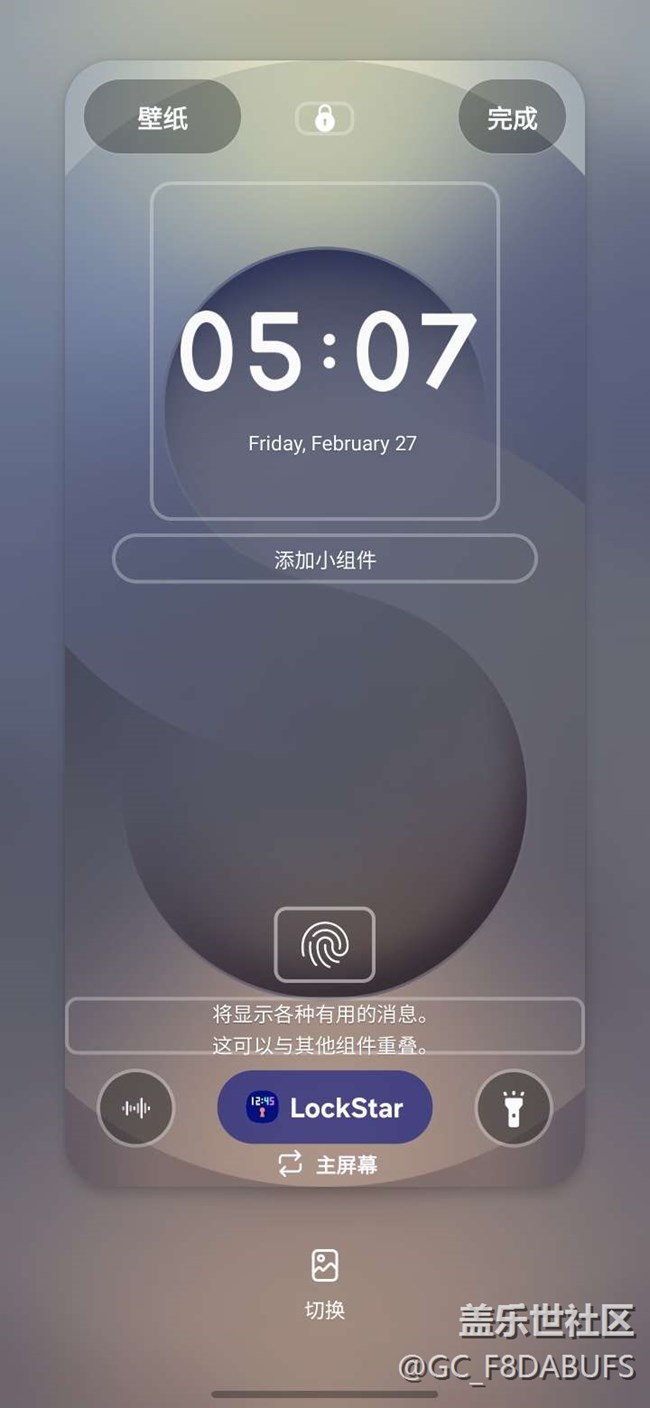Image resolution: width=650 pixels, height=1408 pixels.
Task: Select the fingerprint icon area
Action: [324, 945]
